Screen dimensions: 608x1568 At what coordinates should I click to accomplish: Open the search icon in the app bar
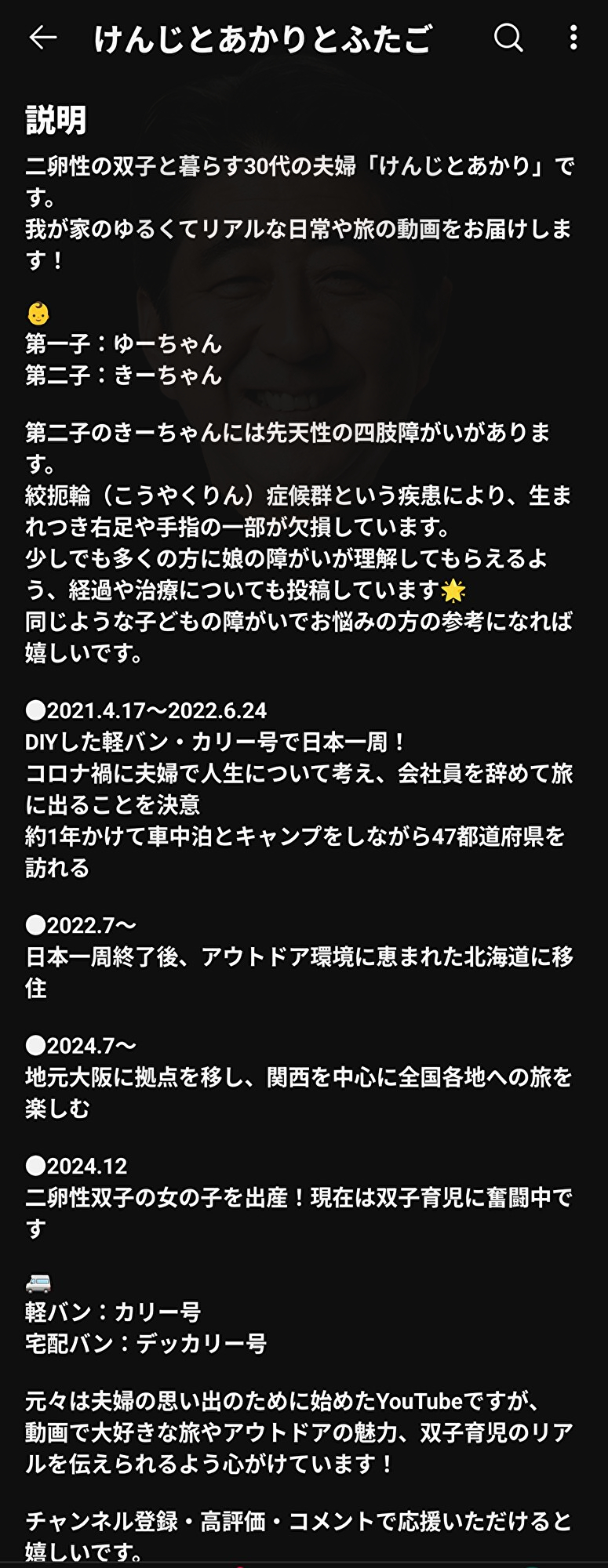click(x=508, y=37)
